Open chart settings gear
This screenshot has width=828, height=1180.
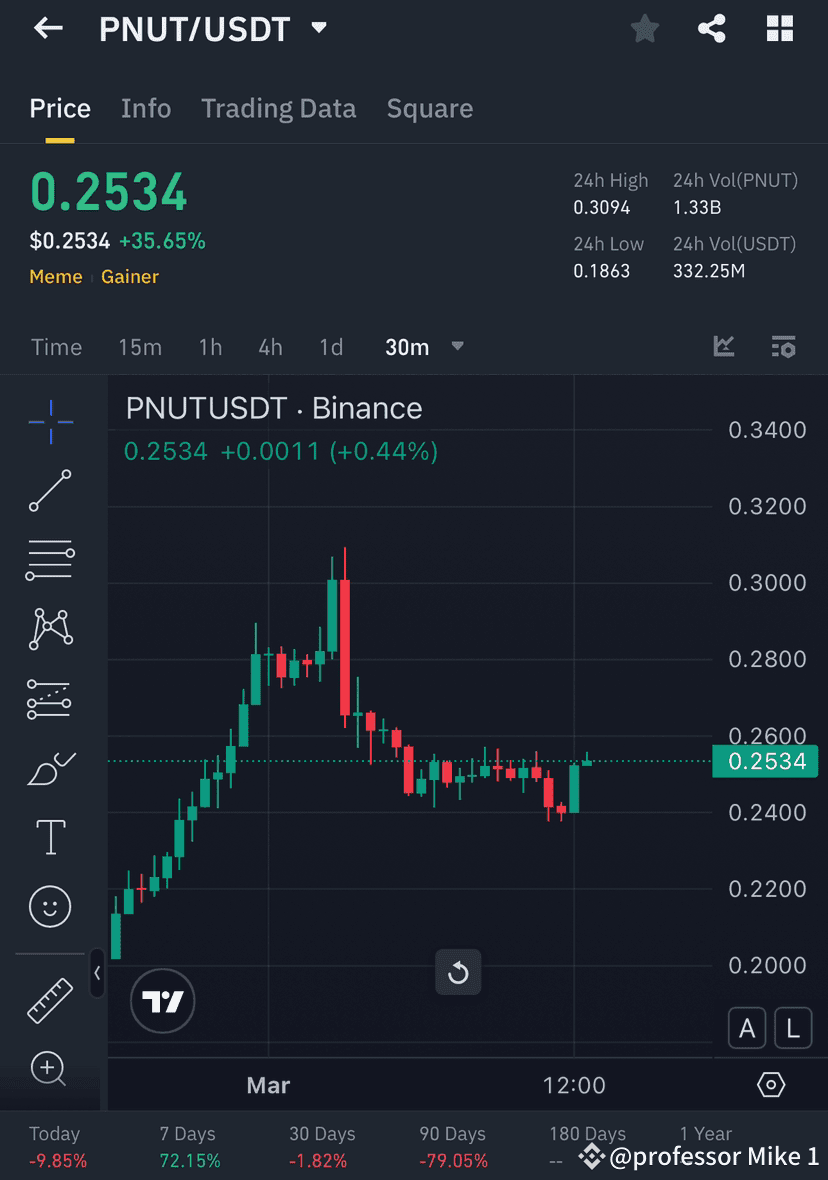click(769, 1085)
